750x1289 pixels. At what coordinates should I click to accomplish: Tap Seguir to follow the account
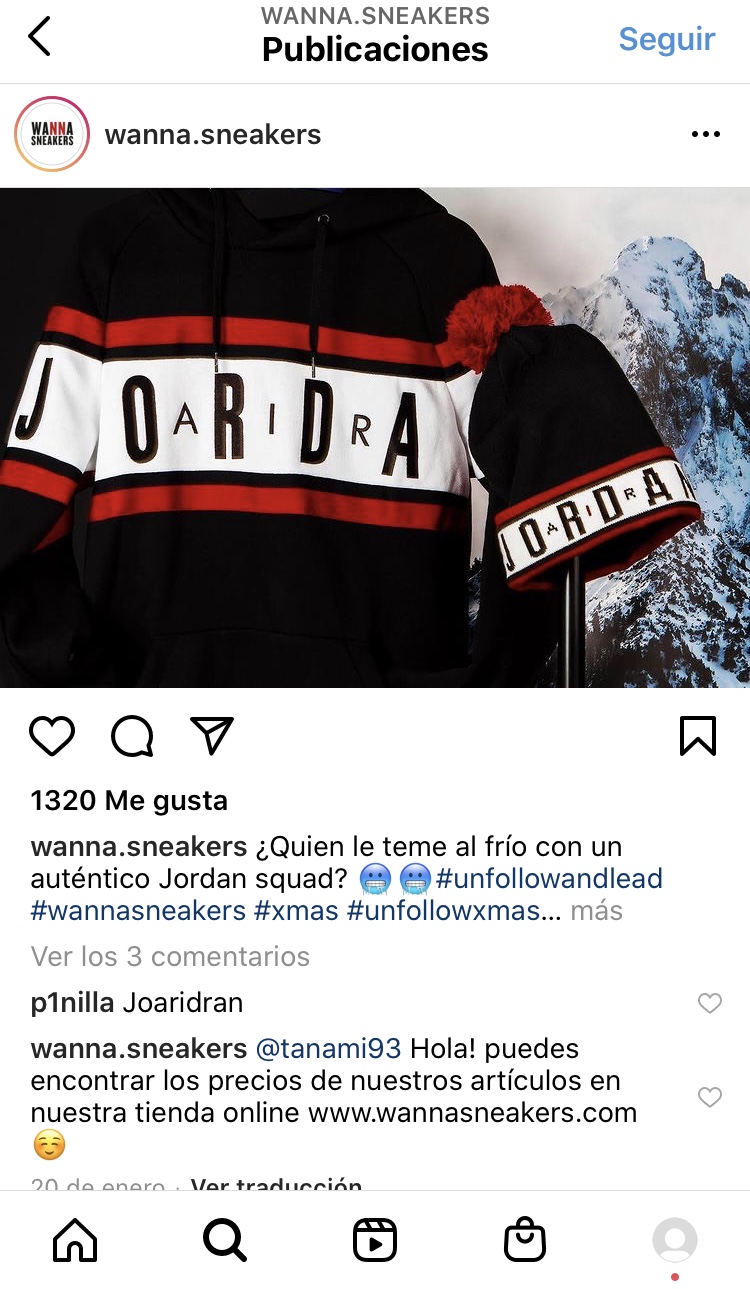pos(666,39)
